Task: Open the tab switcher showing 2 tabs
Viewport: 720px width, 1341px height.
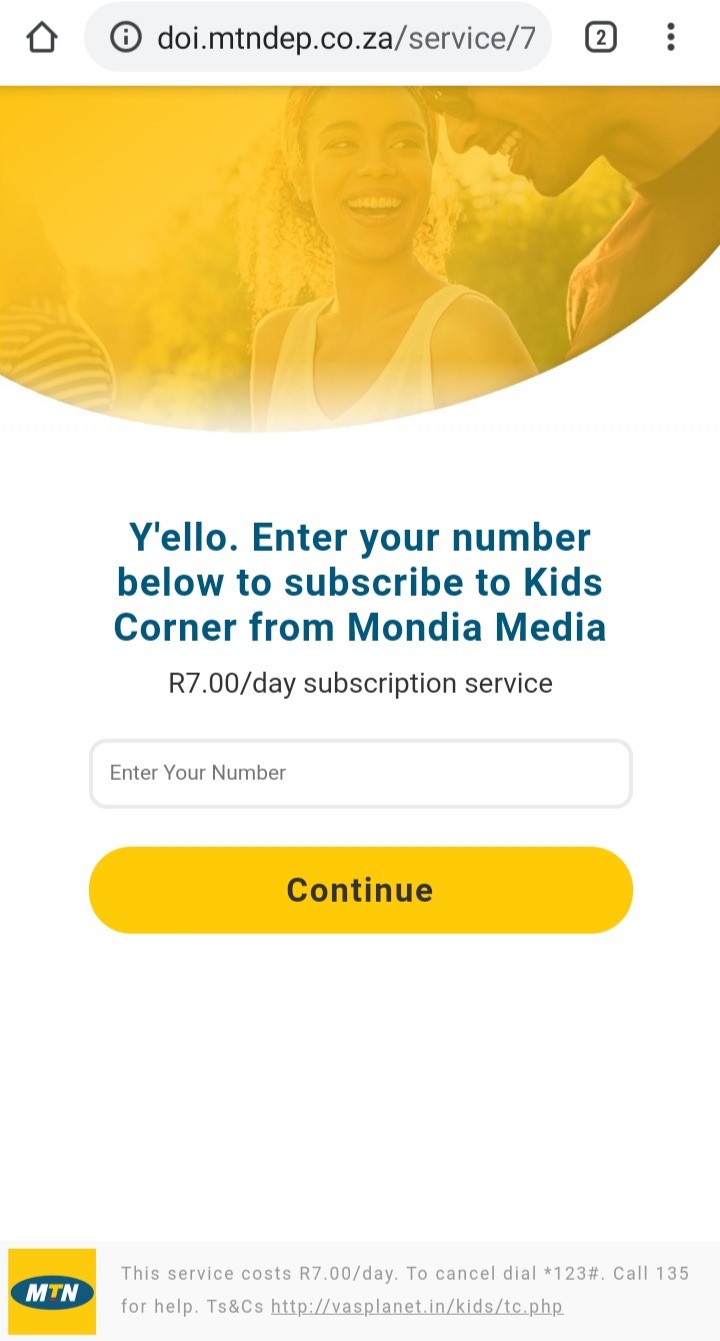Action: (x=600, y=38)
